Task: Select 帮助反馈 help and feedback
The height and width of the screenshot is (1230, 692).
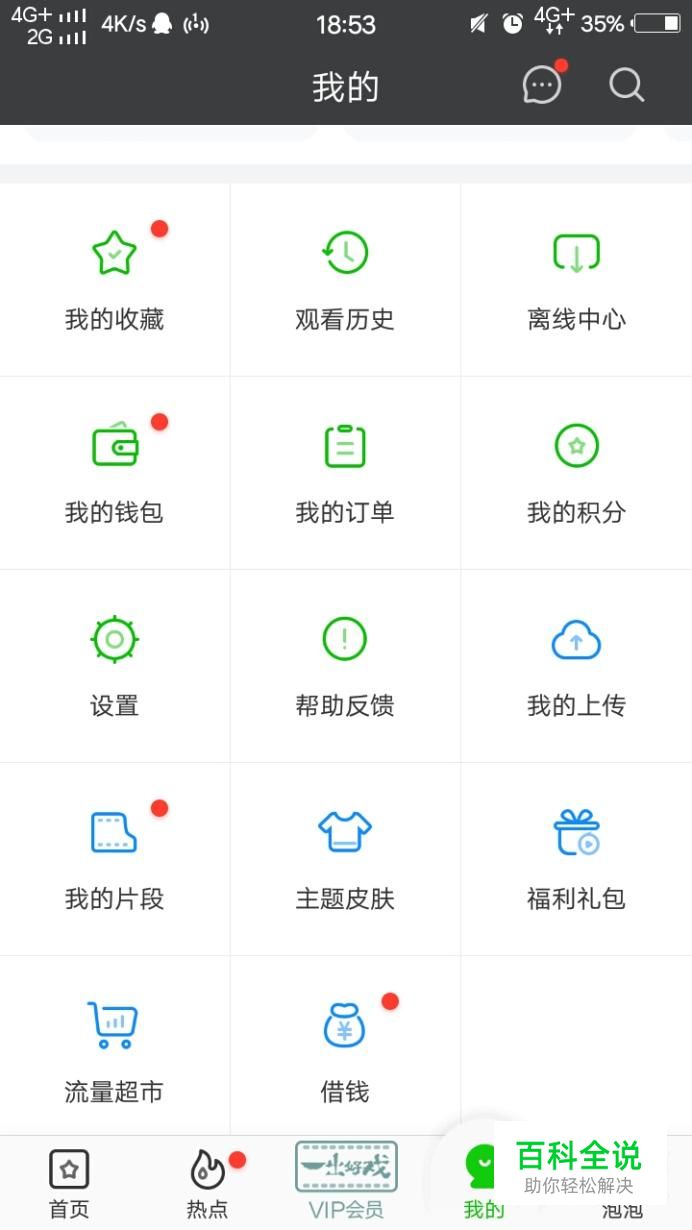Action: pyautogui.click(x=345, y=665)
